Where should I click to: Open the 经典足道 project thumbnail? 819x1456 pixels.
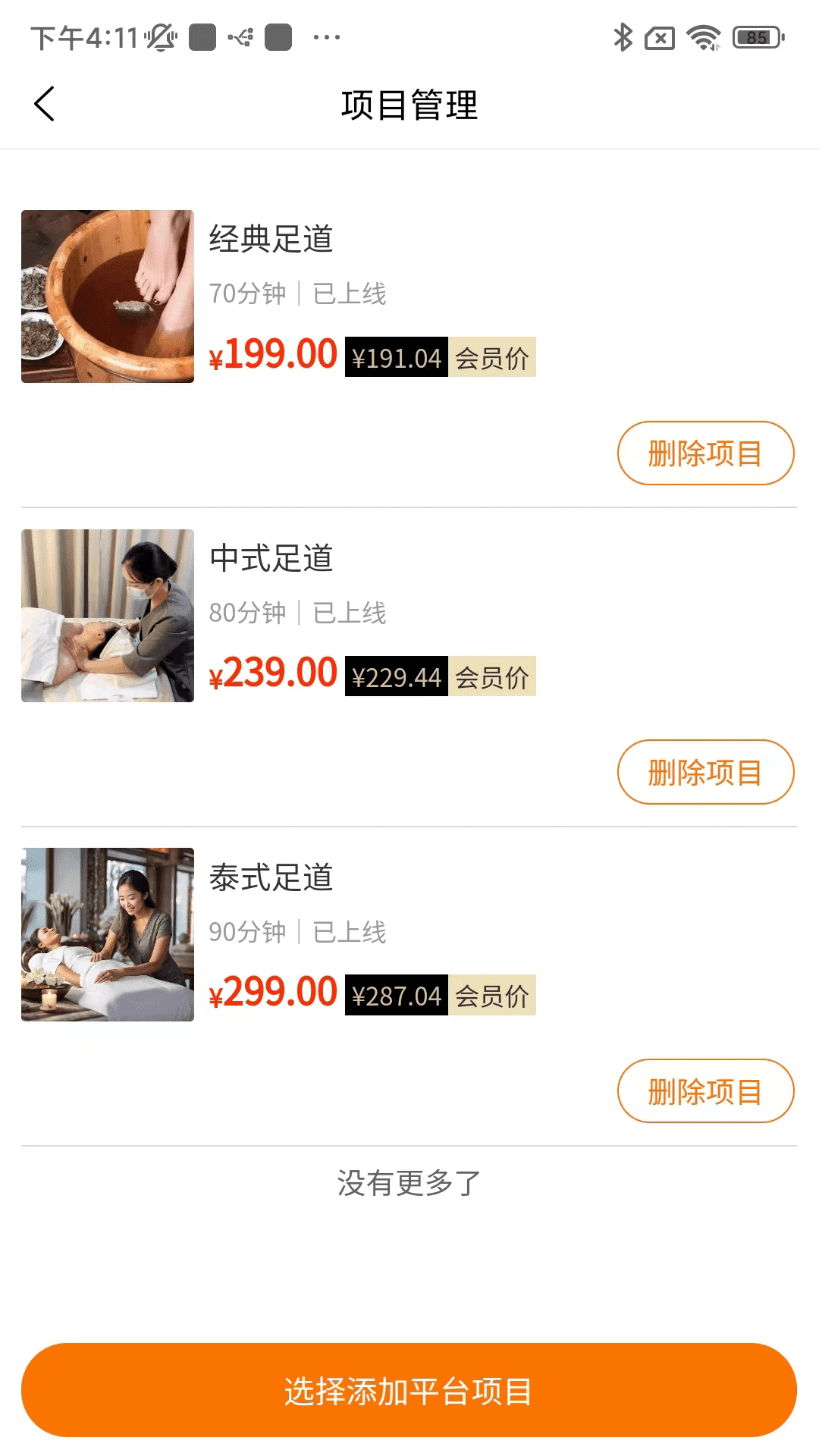pos(108,297)
